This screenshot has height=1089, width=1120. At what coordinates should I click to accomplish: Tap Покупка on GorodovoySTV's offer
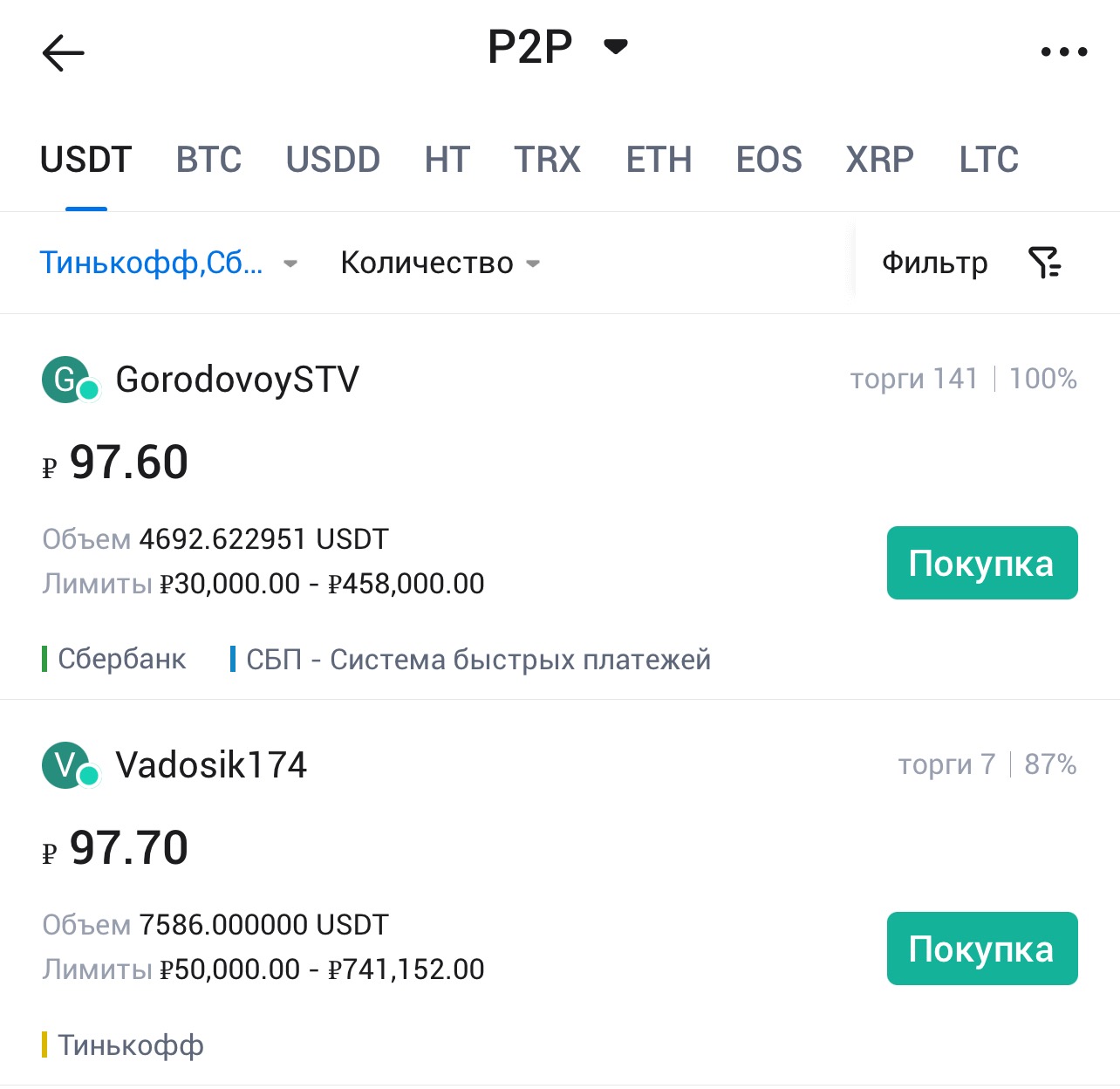pos(982,563)
